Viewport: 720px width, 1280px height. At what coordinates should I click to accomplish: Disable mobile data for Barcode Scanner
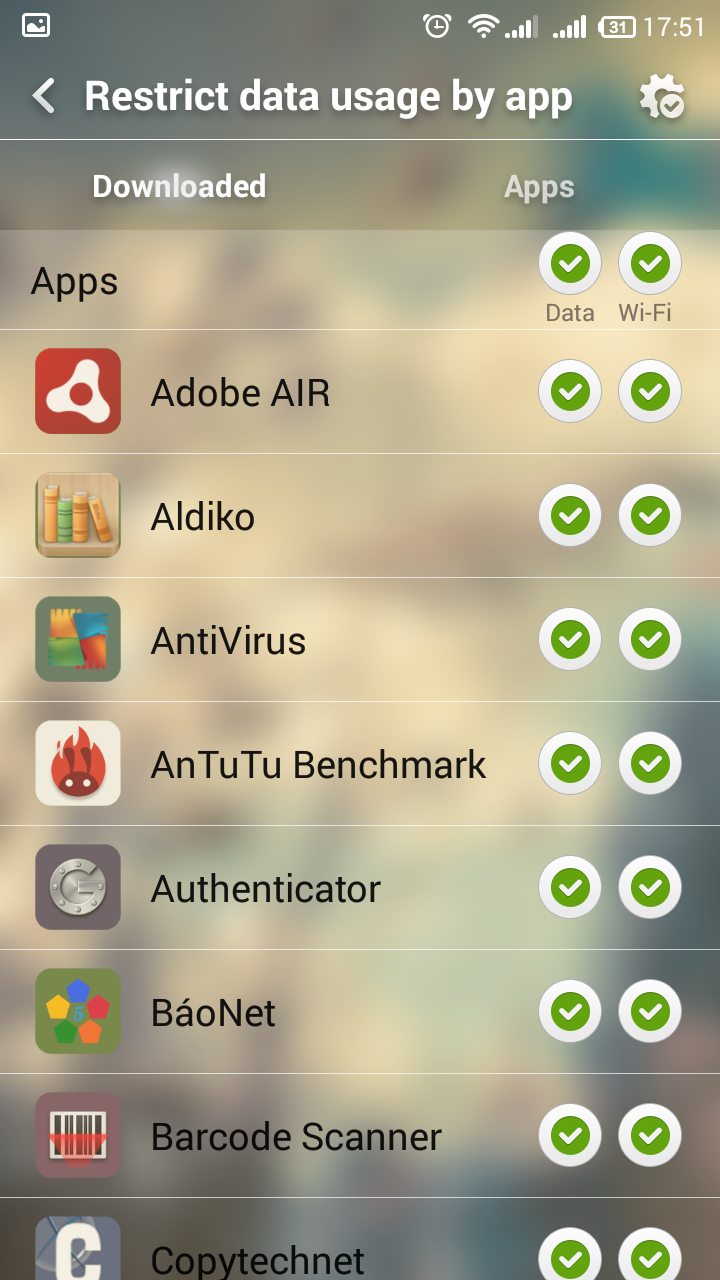point(570,1135)
